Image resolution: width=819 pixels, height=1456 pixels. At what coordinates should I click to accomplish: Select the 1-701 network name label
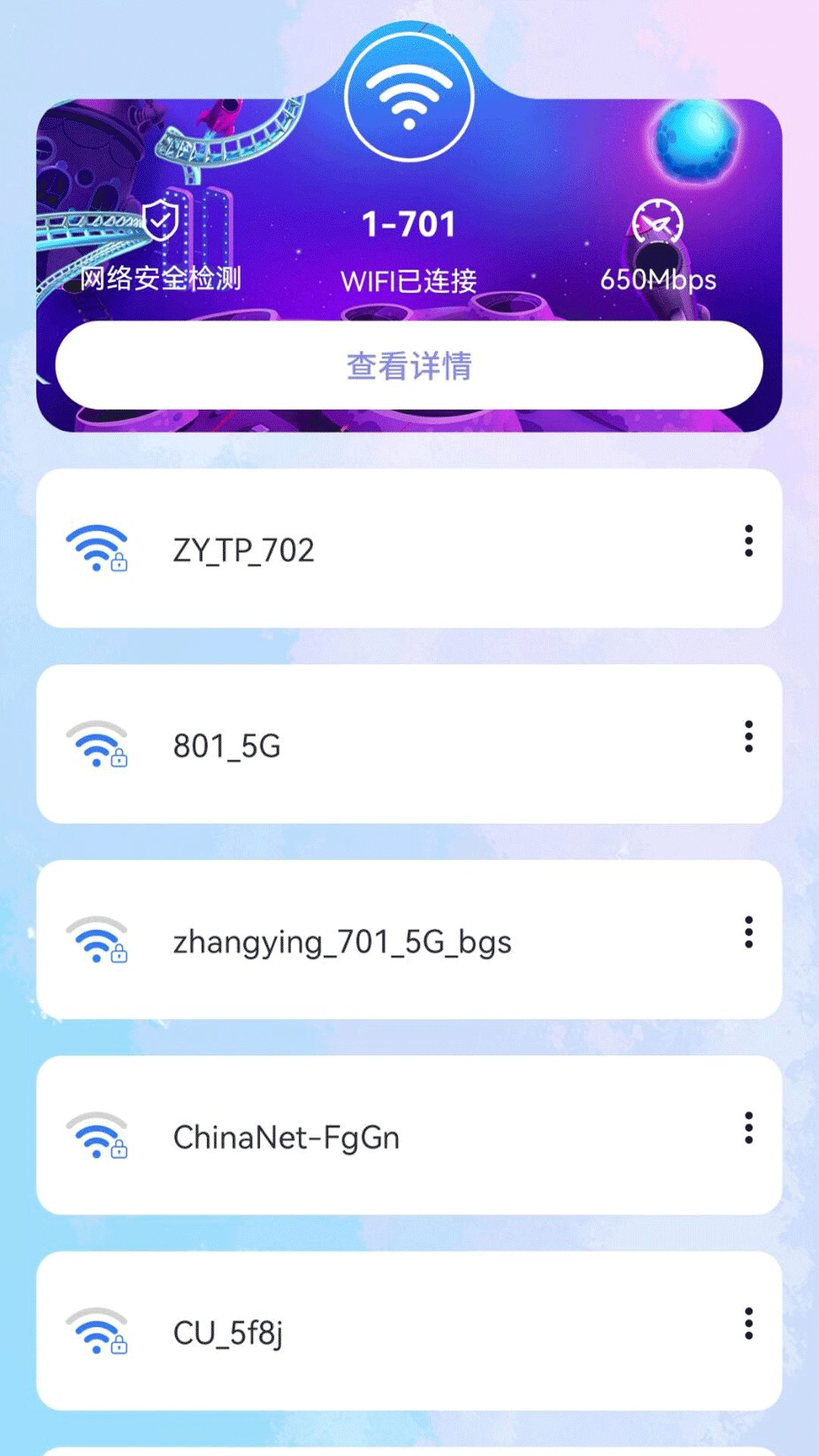pos(409,222)
